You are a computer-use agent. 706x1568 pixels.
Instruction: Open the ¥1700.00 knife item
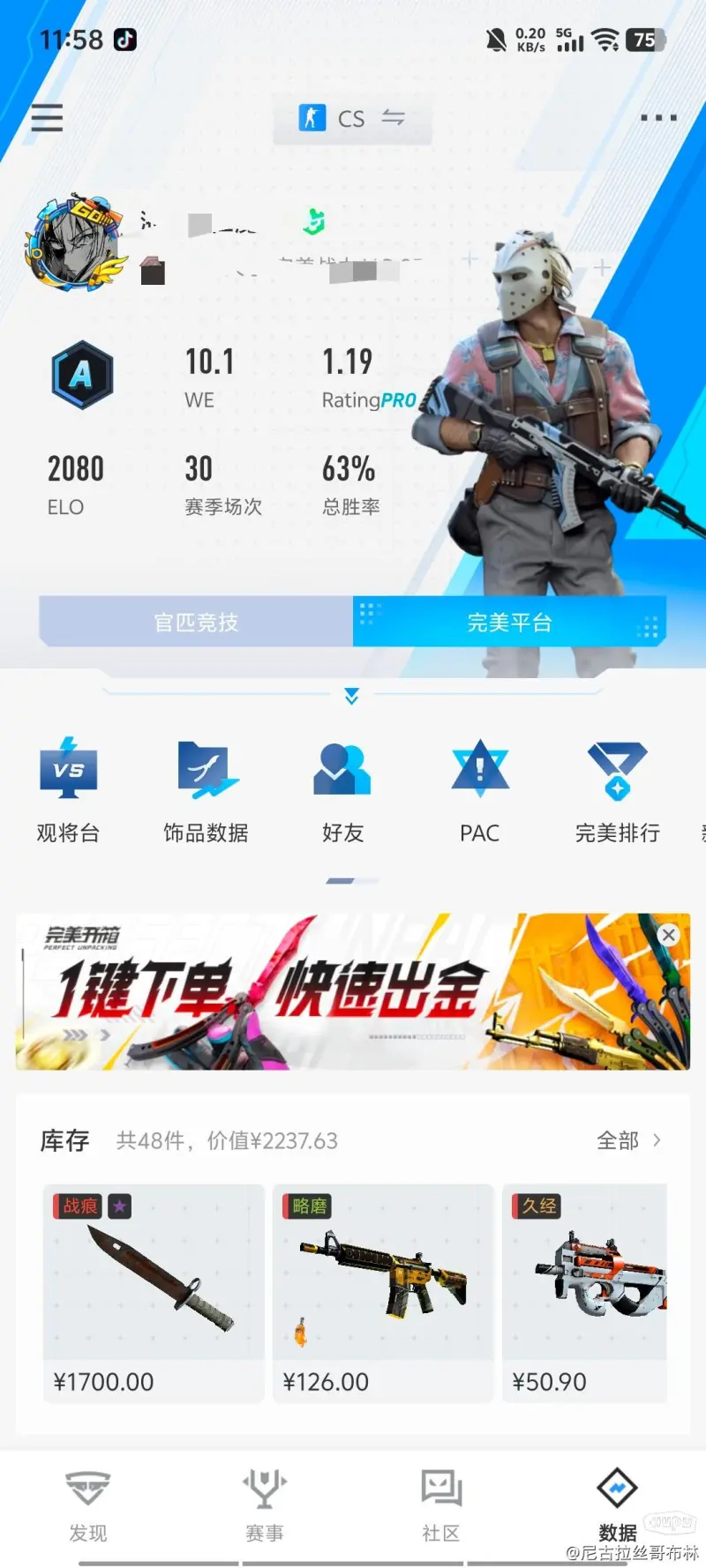point(154,1293)
